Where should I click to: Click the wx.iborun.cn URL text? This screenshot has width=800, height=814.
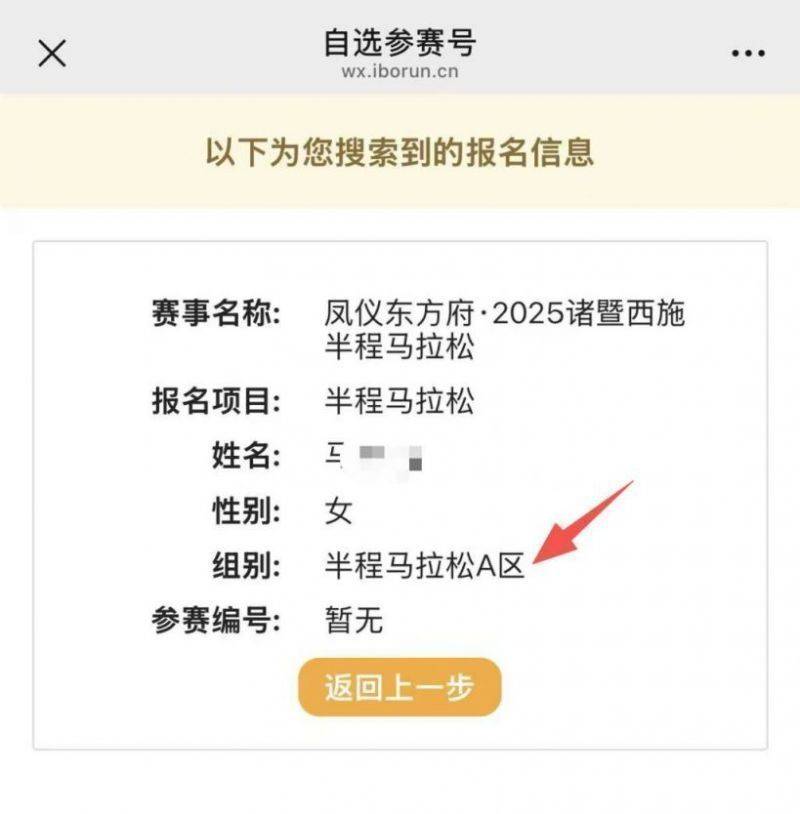point(399,73)
